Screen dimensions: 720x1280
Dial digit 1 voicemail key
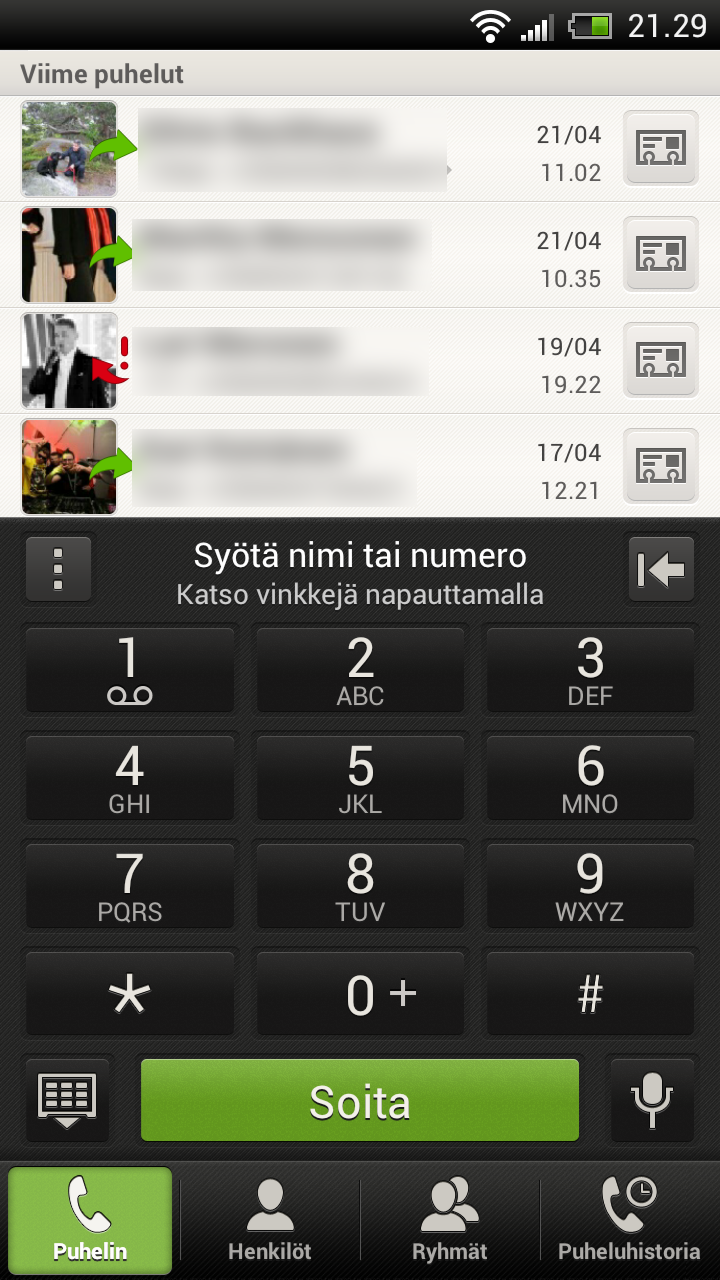[x=130, y=670]
